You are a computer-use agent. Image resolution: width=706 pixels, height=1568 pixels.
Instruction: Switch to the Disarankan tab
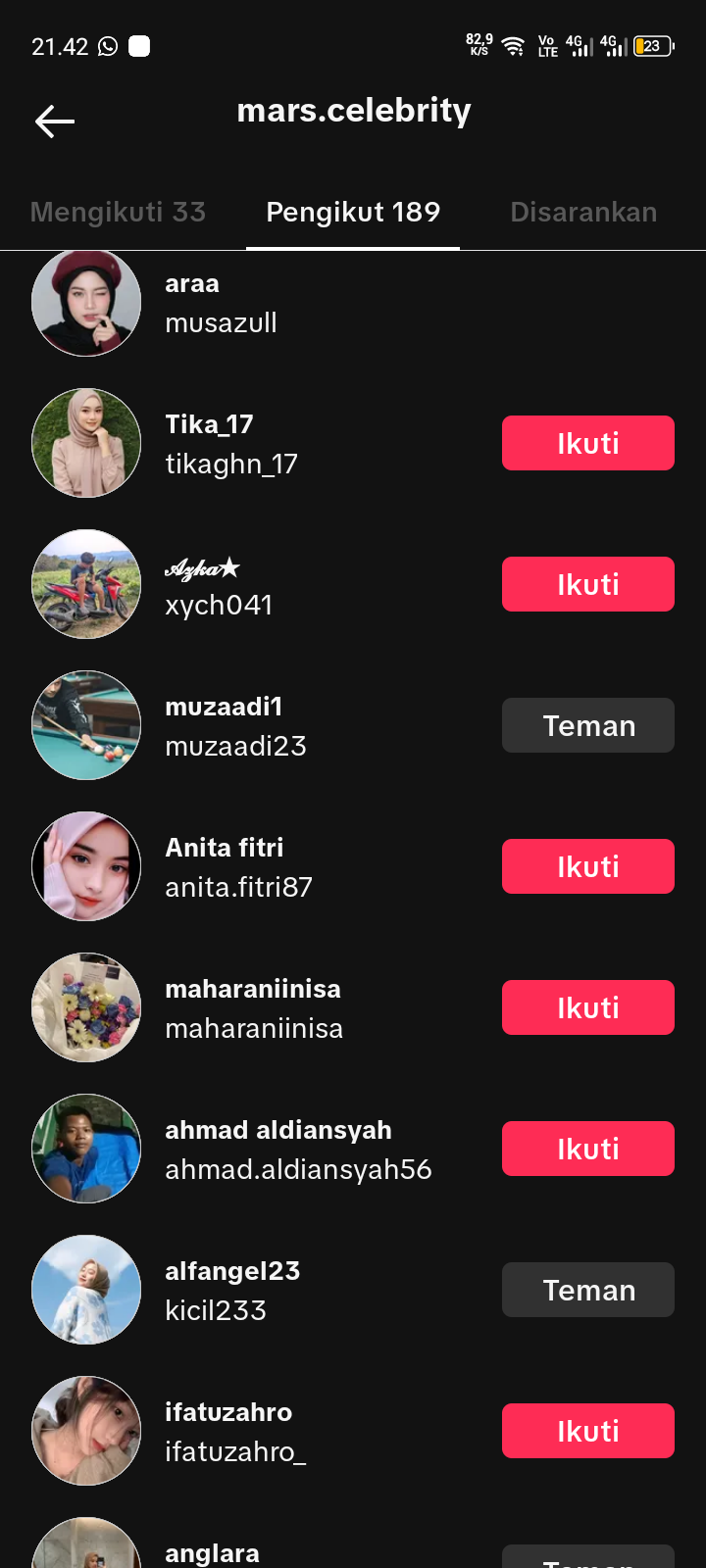pos(583,212)
